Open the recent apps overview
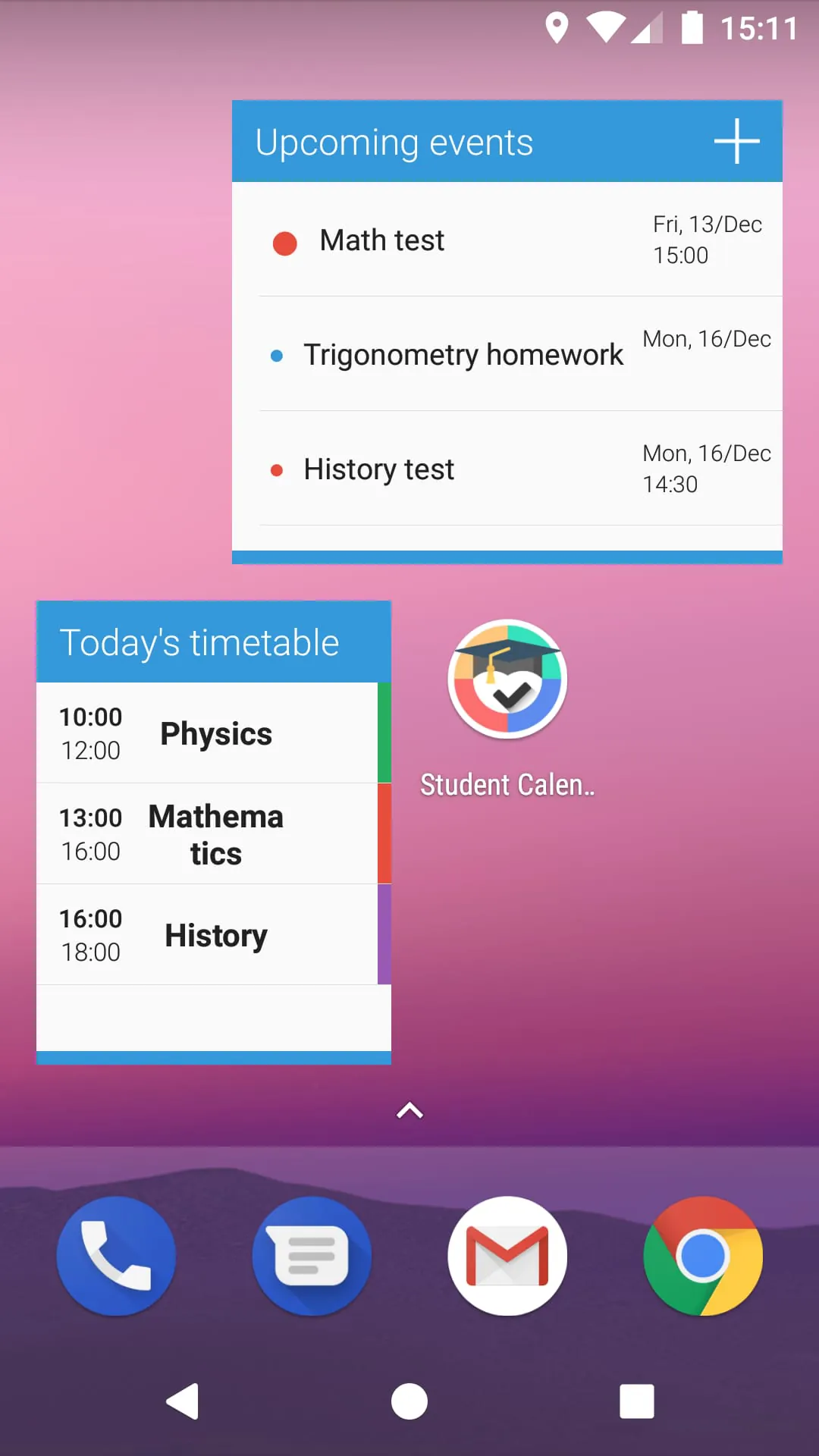The image size is (819, 1456). [637, 1401]
